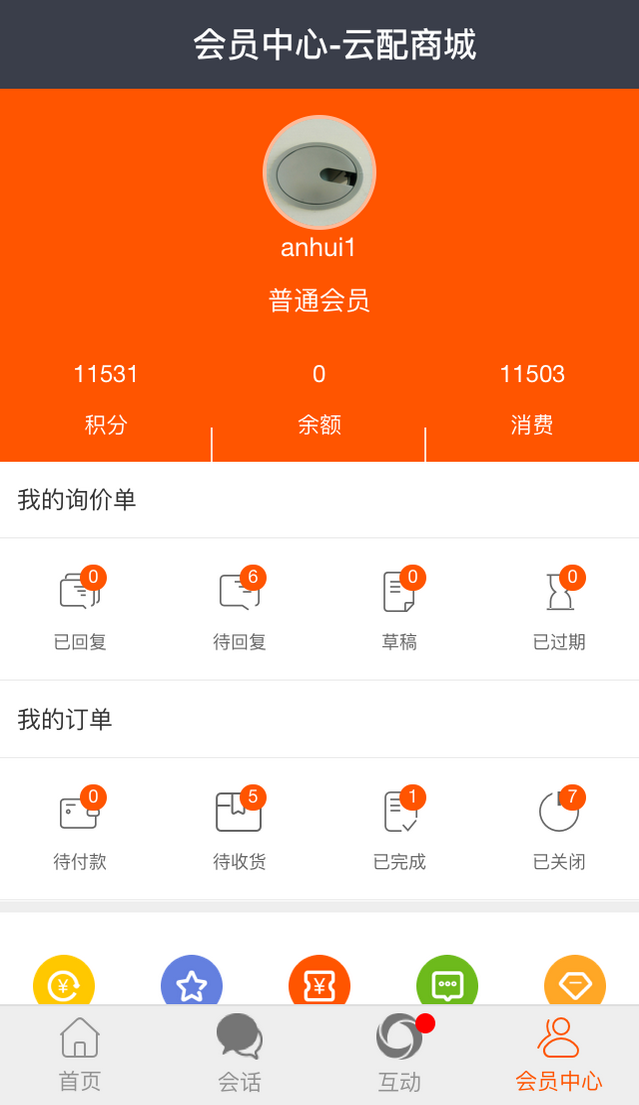Image resolution: width=639 pixels, height=1105 pixels.
Task: Open 草稿 inquiry drafts
Action: 399,608
